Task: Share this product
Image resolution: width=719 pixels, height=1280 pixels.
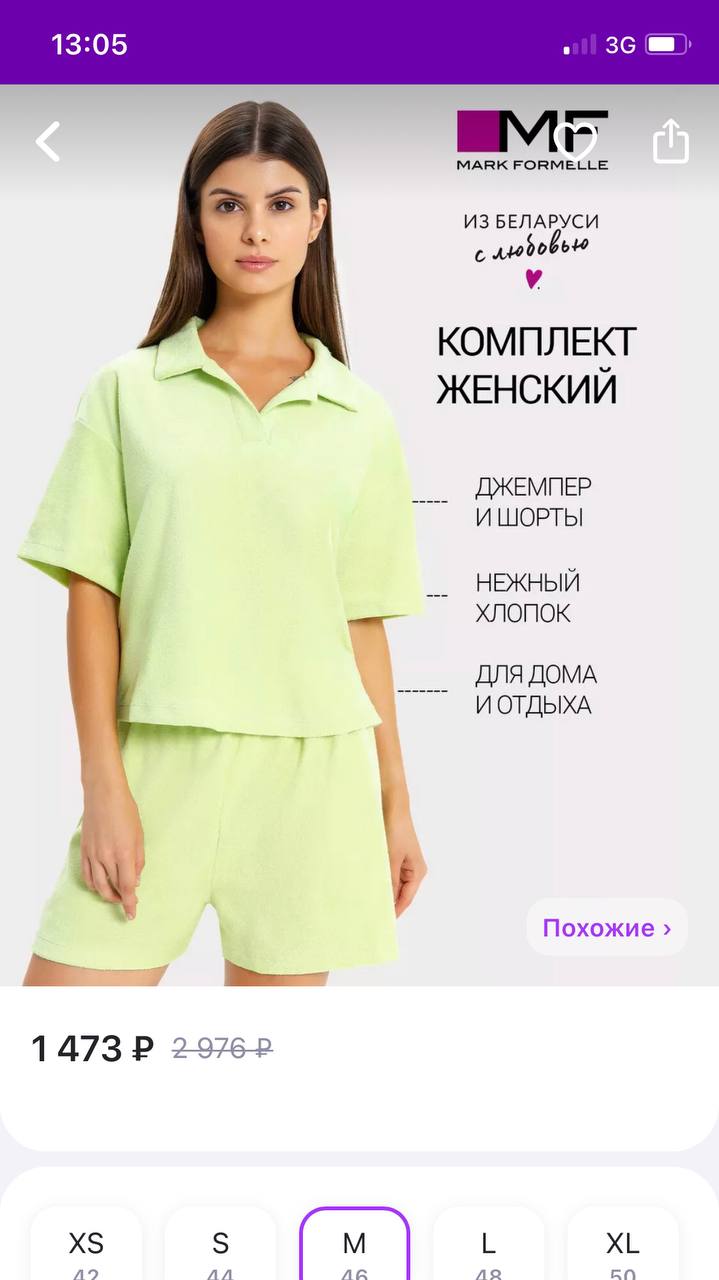Action: point(671,140)
